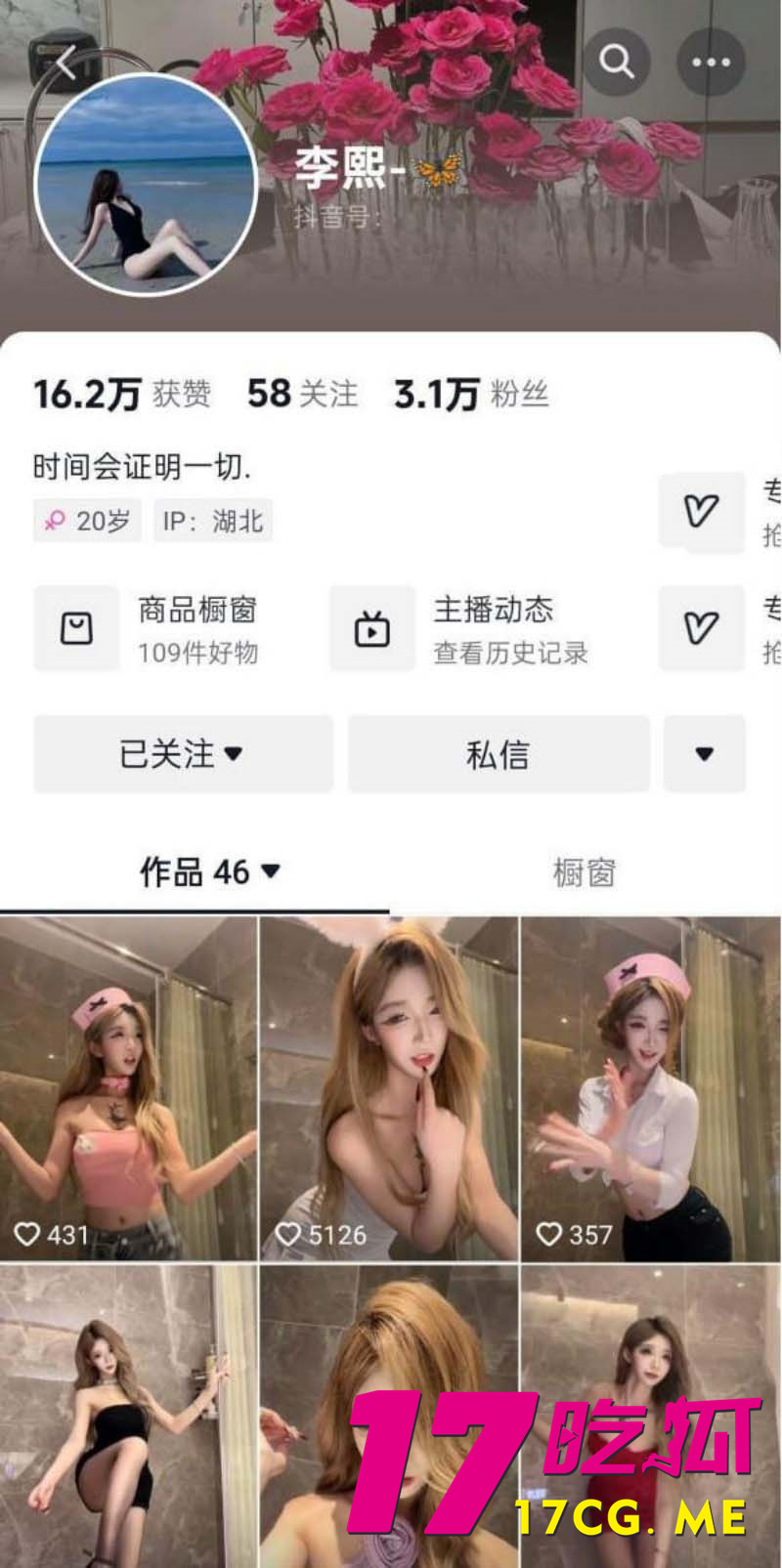Open the 商品橱窗 shopping bag icon
Screen dimensions: 782x1568
coord(76,628)
